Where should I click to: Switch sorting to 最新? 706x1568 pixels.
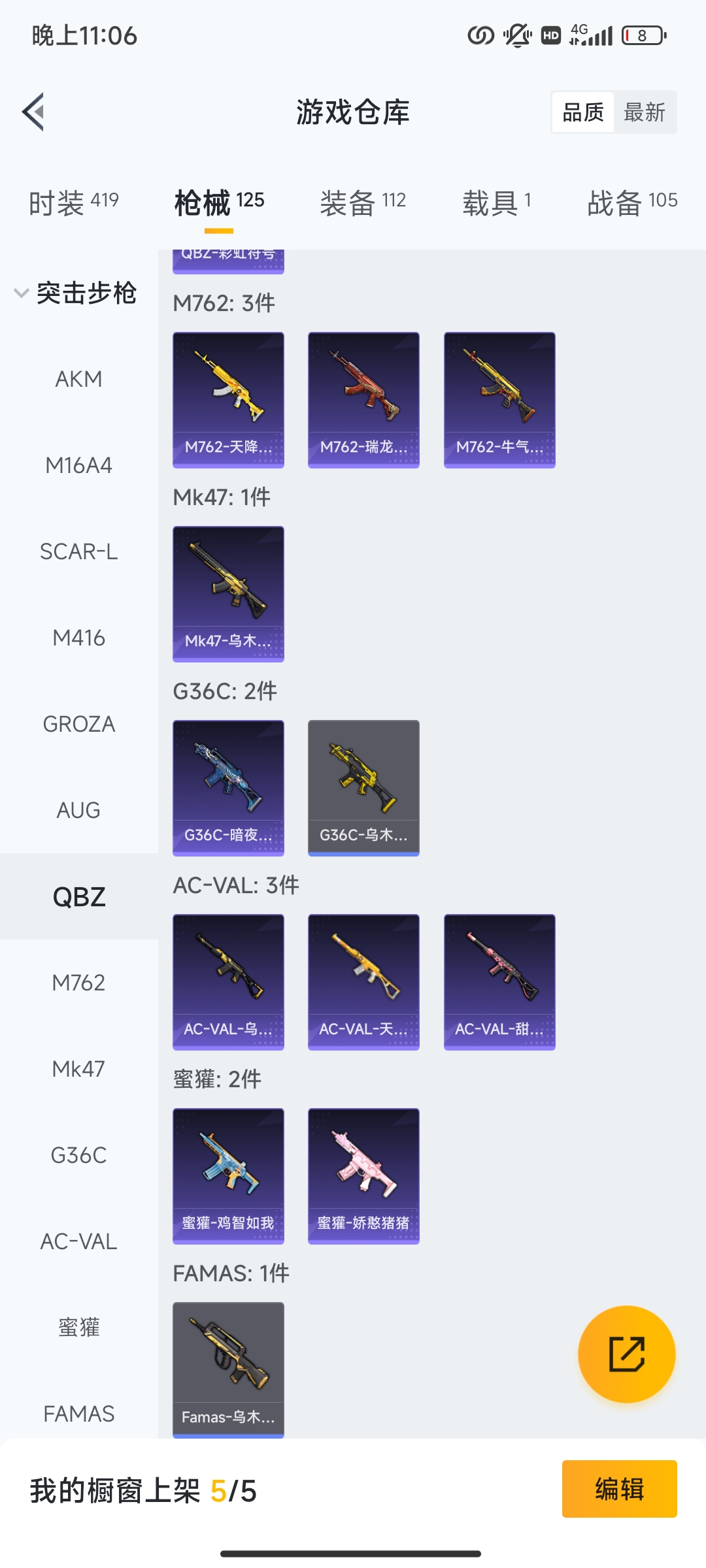pos(644,112)
